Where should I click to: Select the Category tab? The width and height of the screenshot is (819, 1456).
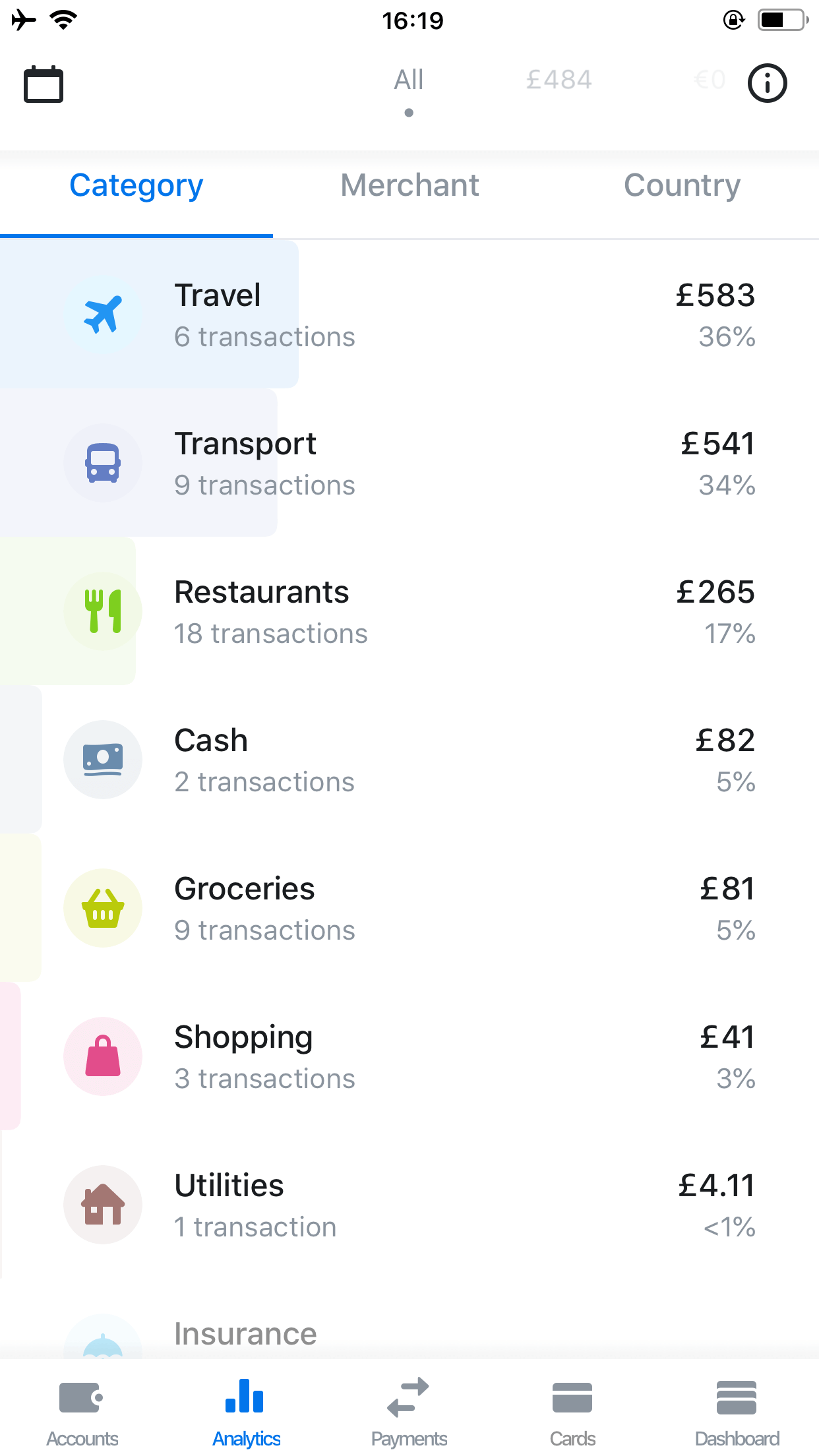[x=136, y=185]
